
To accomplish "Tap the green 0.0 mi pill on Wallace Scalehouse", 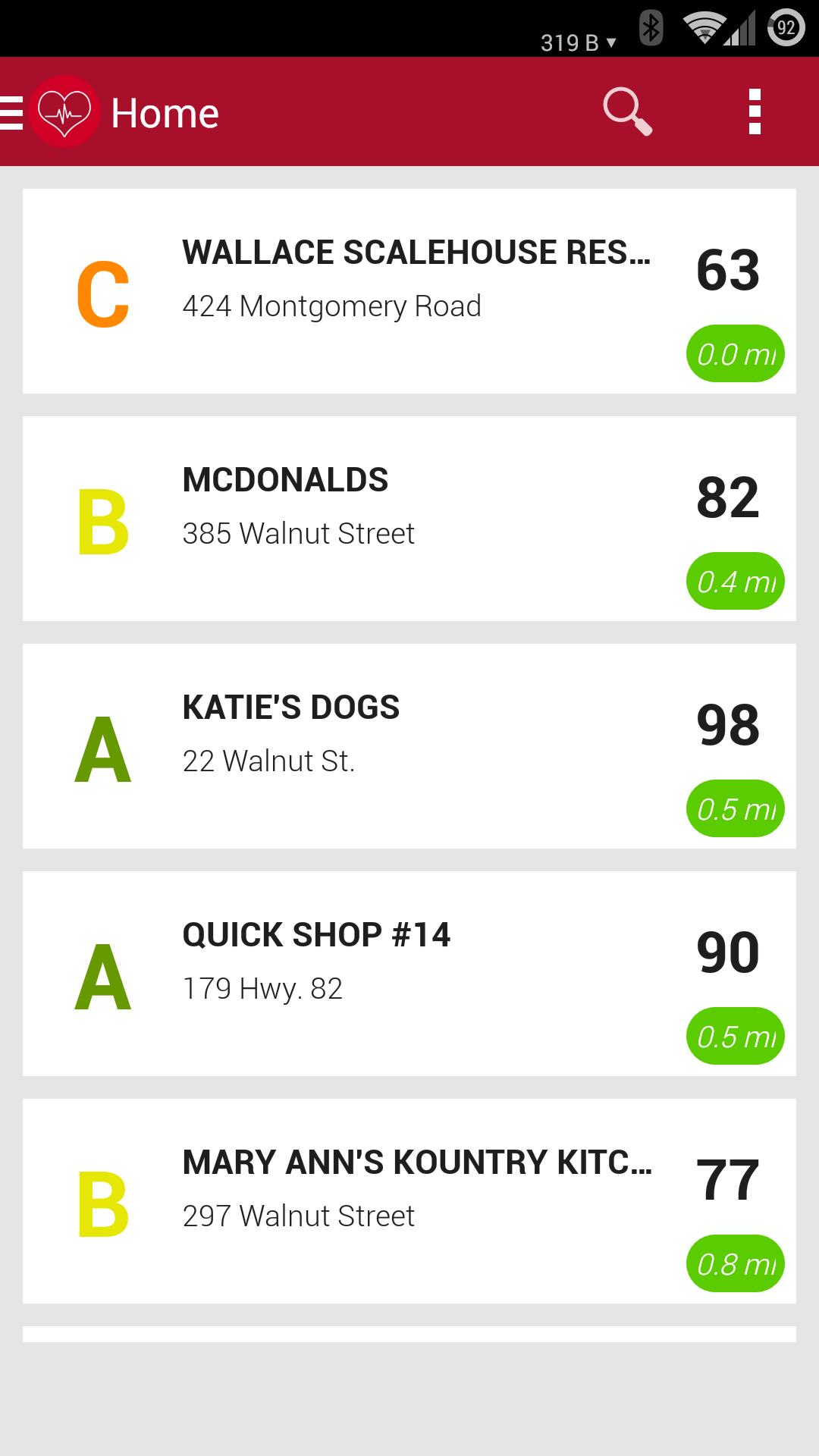I will [x=735, y=353].
